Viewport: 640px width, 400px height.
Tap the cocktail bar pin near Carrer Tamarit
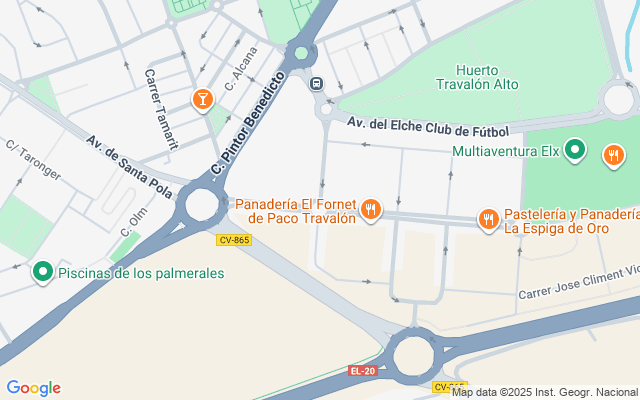point(203,100)
